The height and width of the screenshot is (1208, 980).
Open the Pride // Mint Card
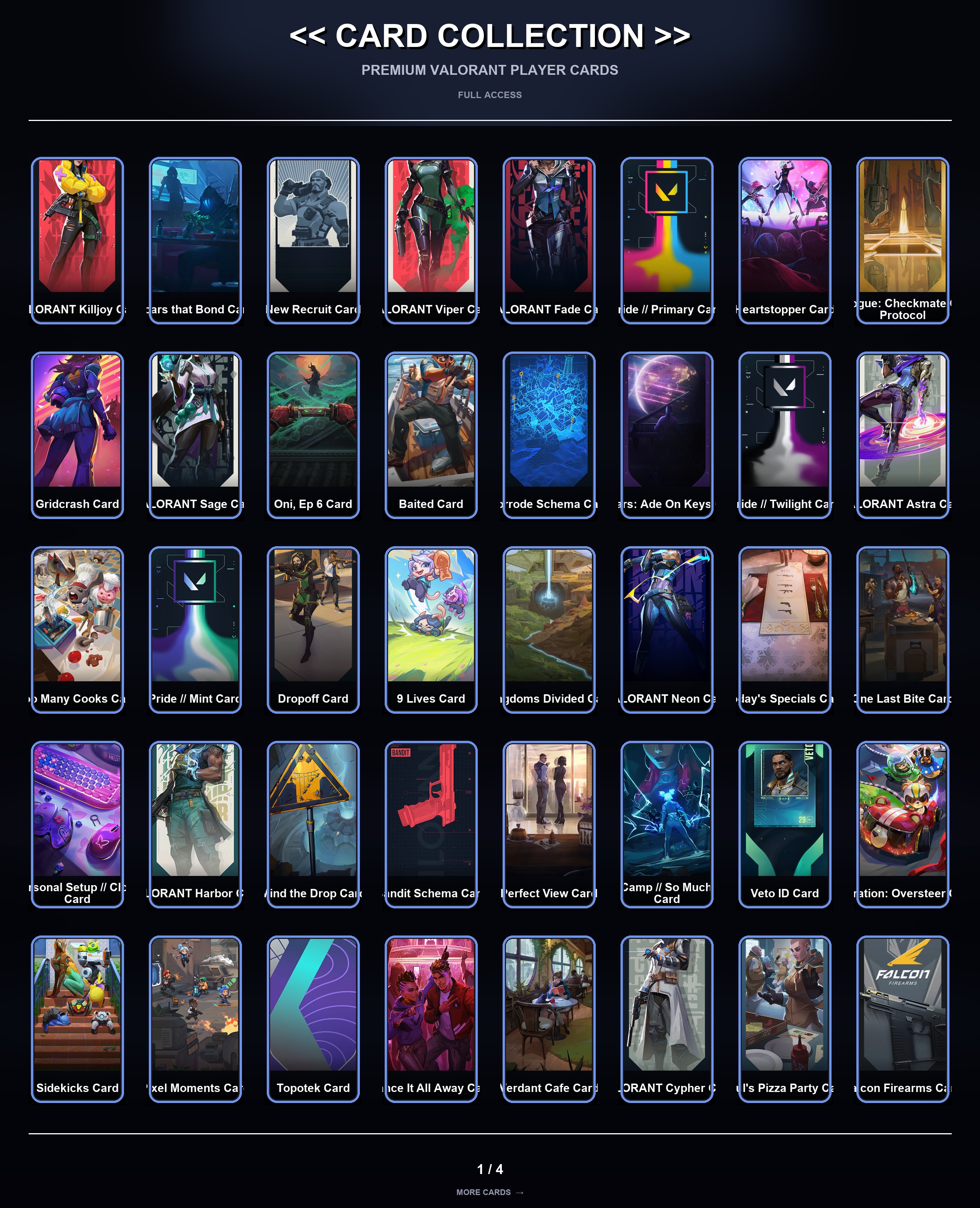195,630
